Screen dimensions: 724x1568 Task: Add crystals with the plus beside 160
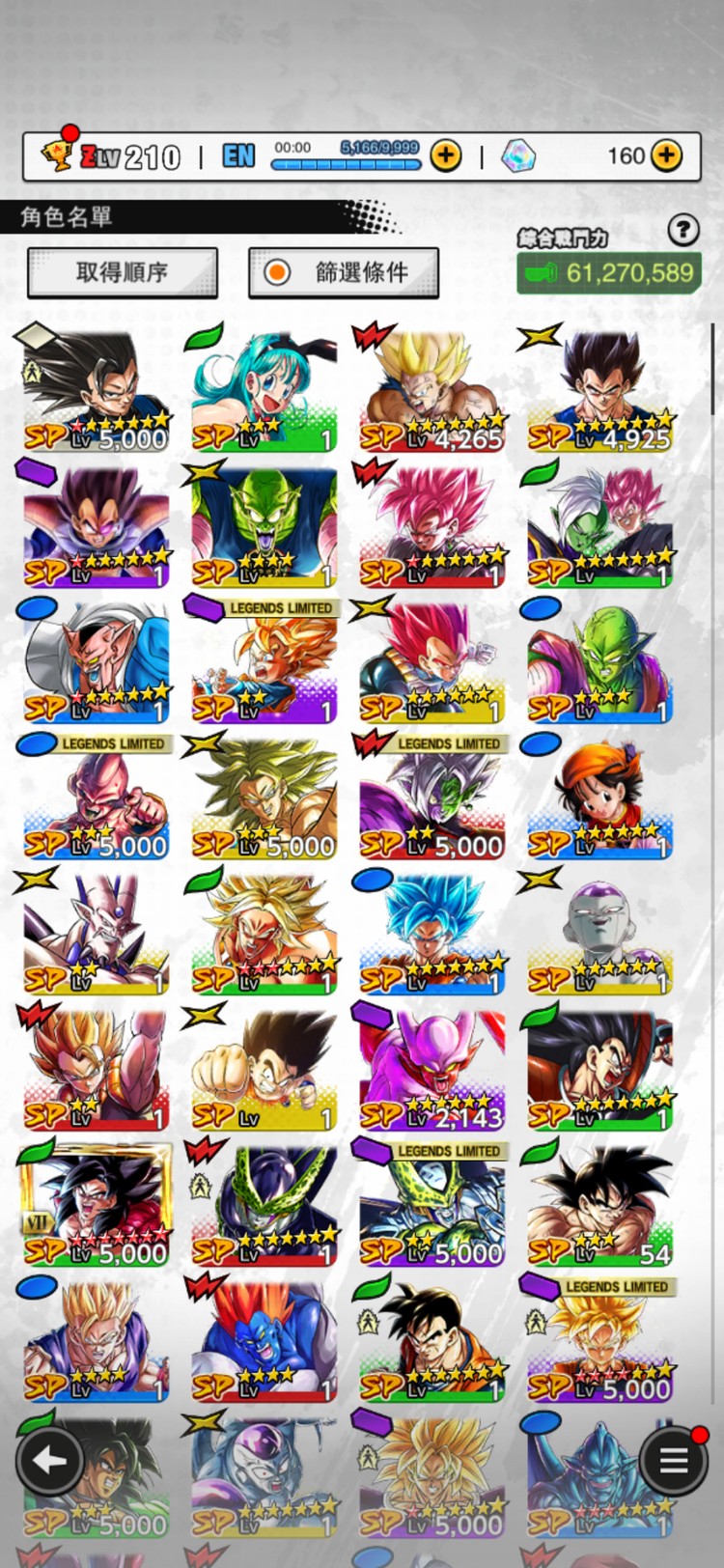click(666, 155)
